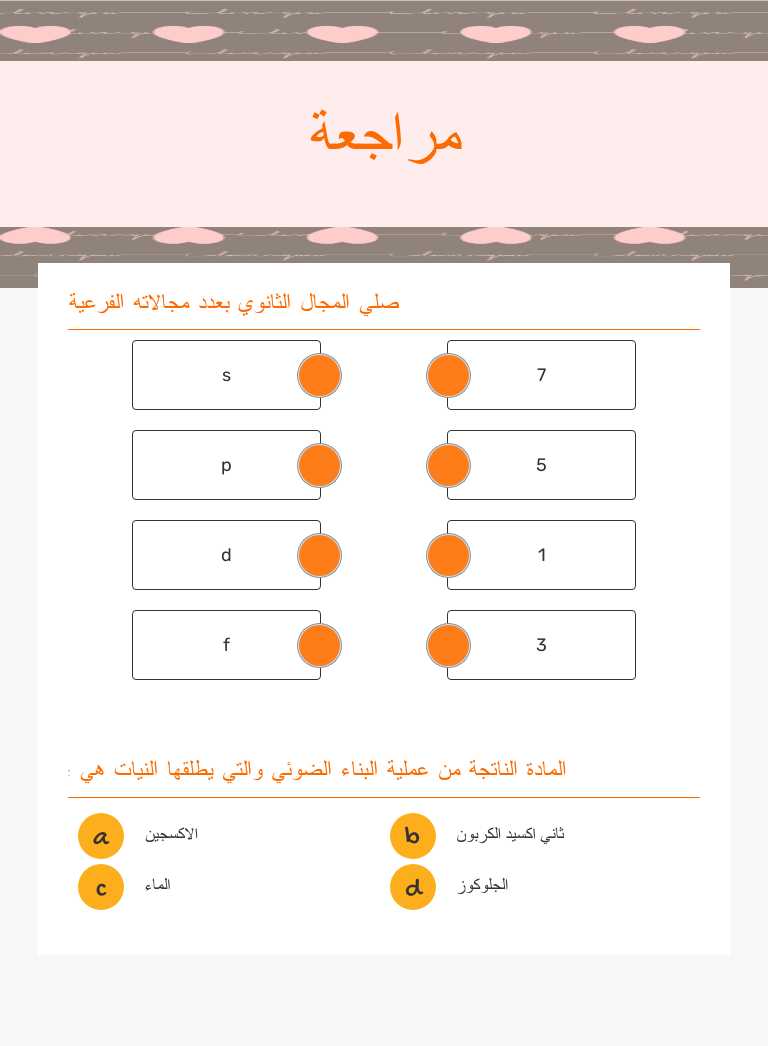Click the connector dot beside number 7
768x1046 pixels.
[448, 375]
